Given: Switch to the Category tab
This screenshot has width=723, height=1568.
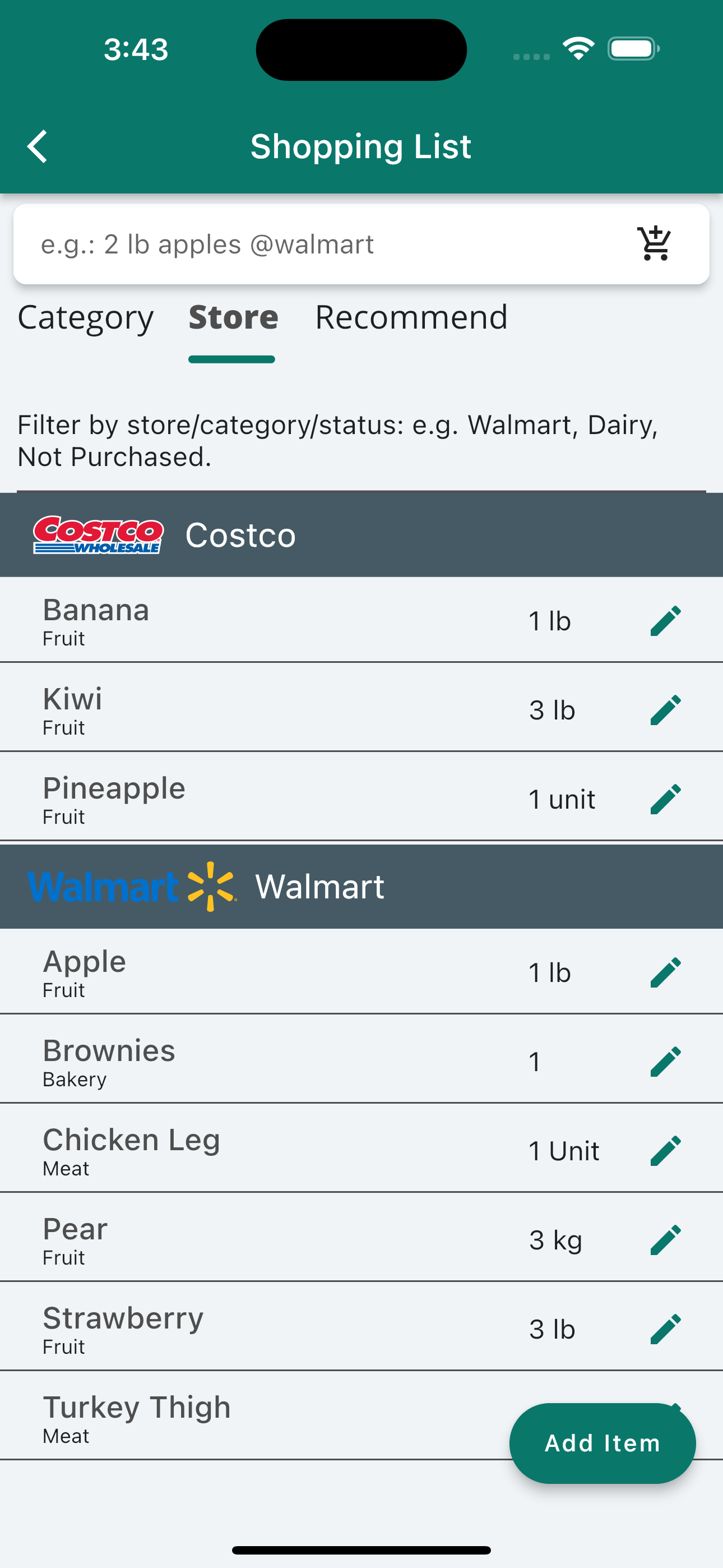Looking at the screenshot, I should point(86,318).
